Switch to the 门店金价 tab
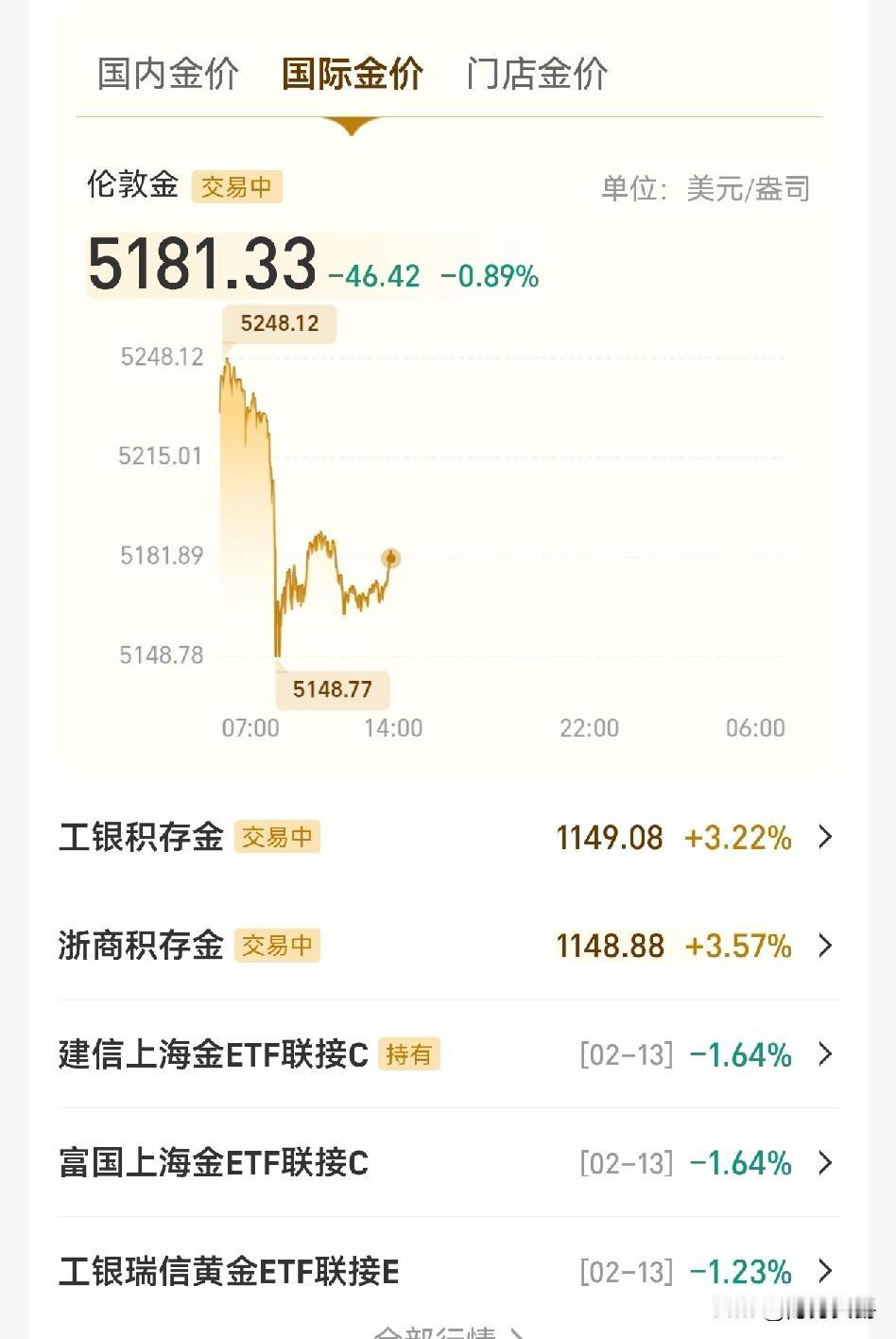896x1339 pixels. (537, 74)
